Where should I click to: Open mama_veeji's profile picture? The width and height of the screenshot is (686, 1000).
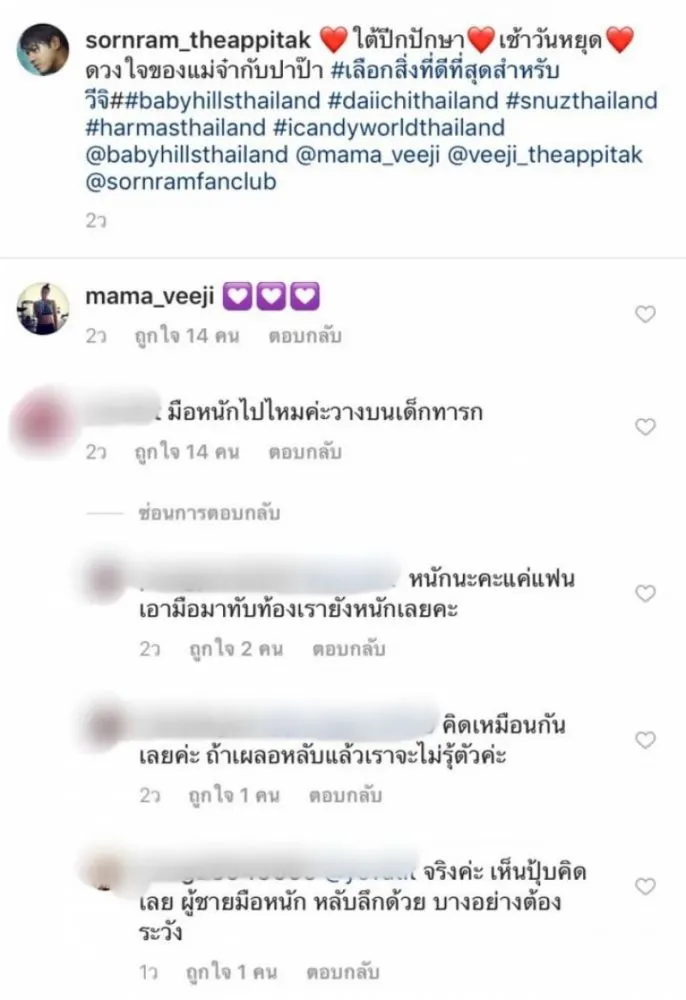(x=44, y=308)
